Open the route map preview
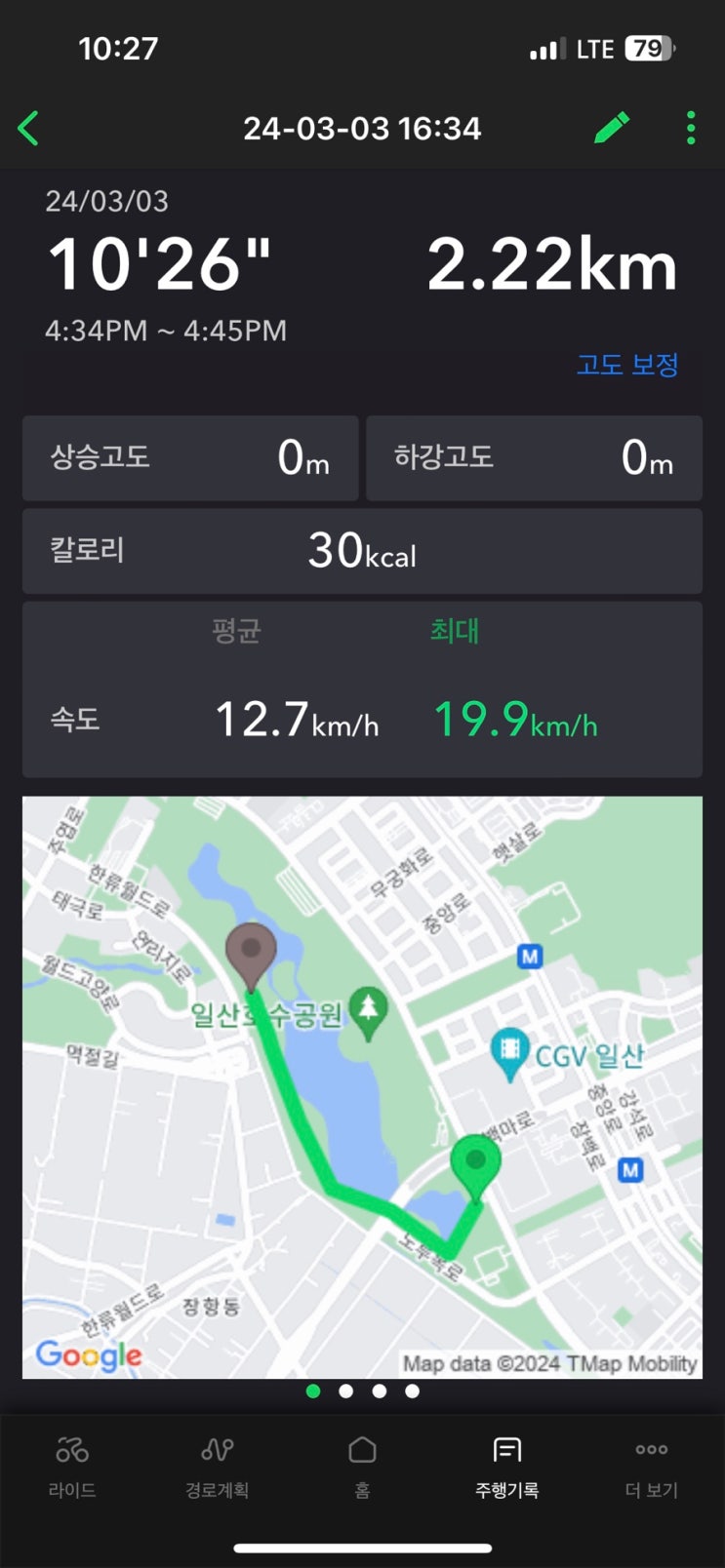The image size is (725, 1568). coord(362,1087)
